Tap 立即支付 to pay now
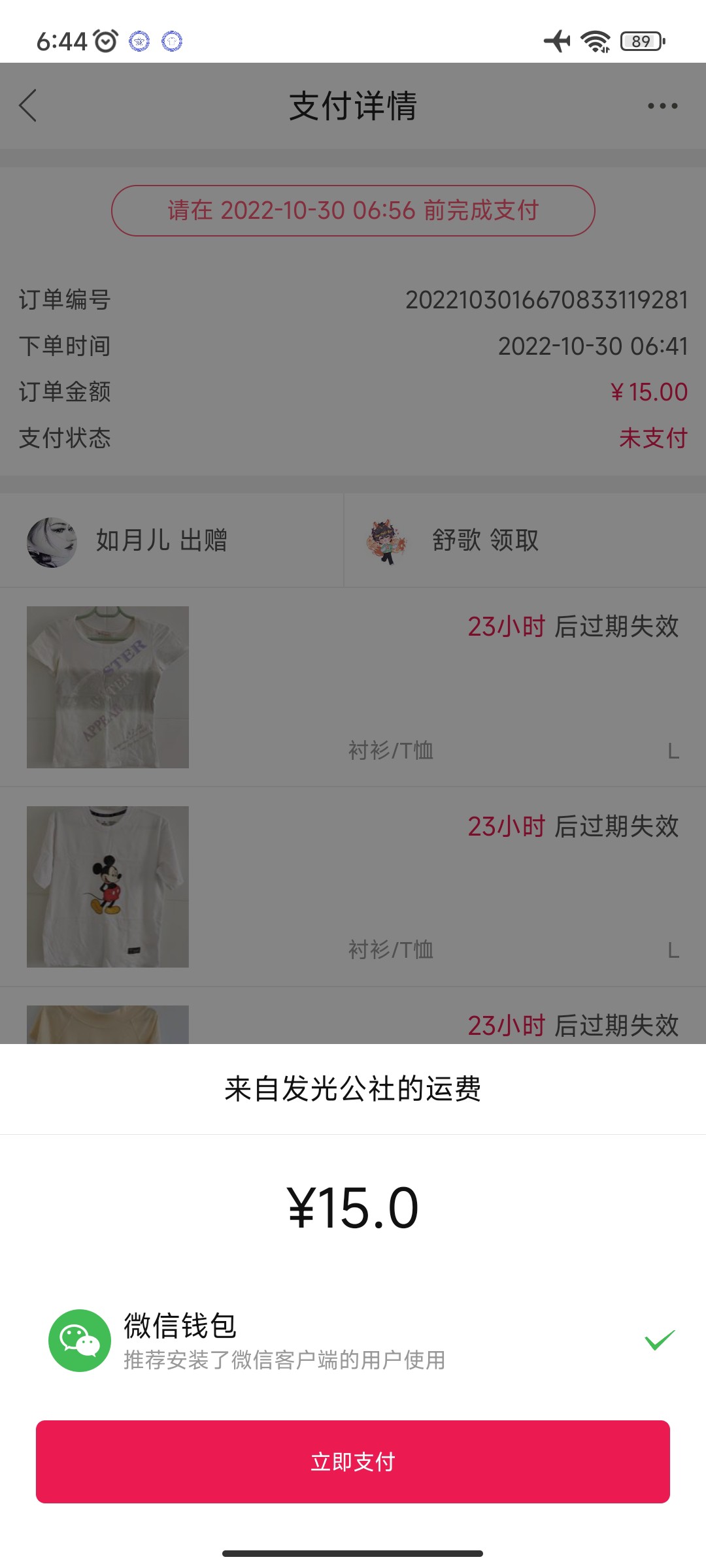The width and height of the screenshot is (706, 1568). coord(353,1462)
